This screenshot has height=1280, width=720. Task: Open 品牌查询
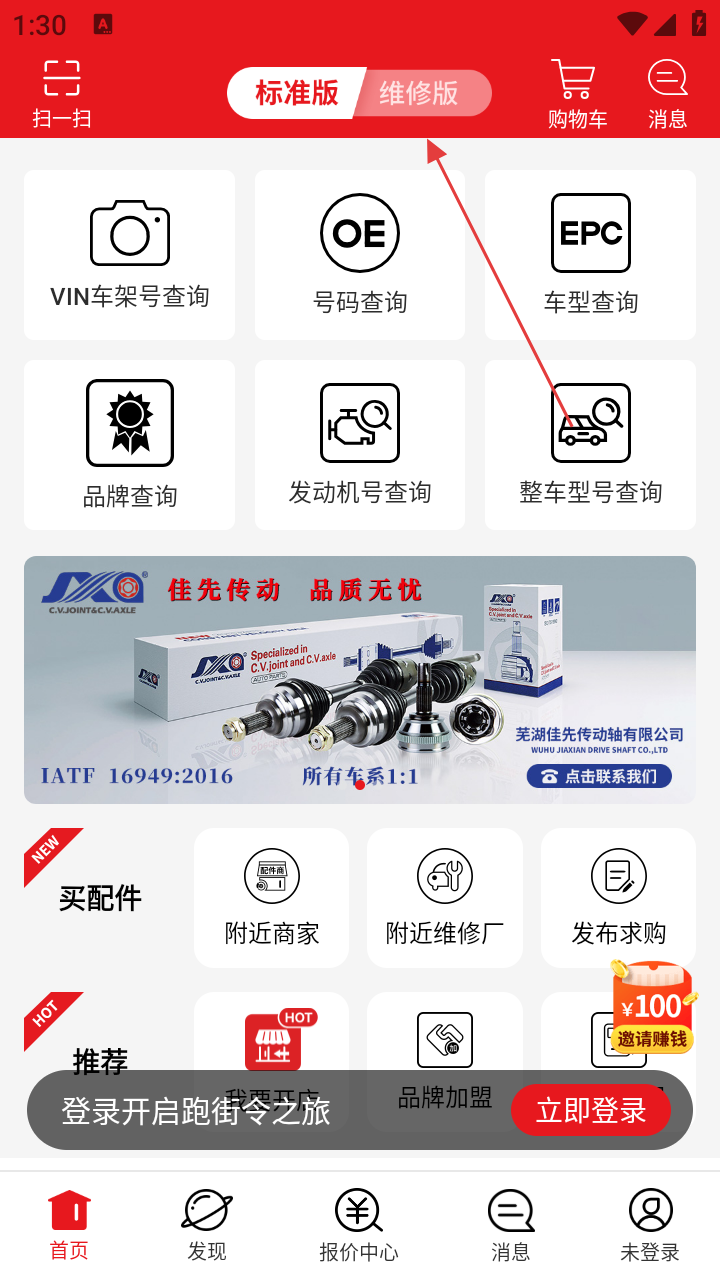[x=130, y=445]
